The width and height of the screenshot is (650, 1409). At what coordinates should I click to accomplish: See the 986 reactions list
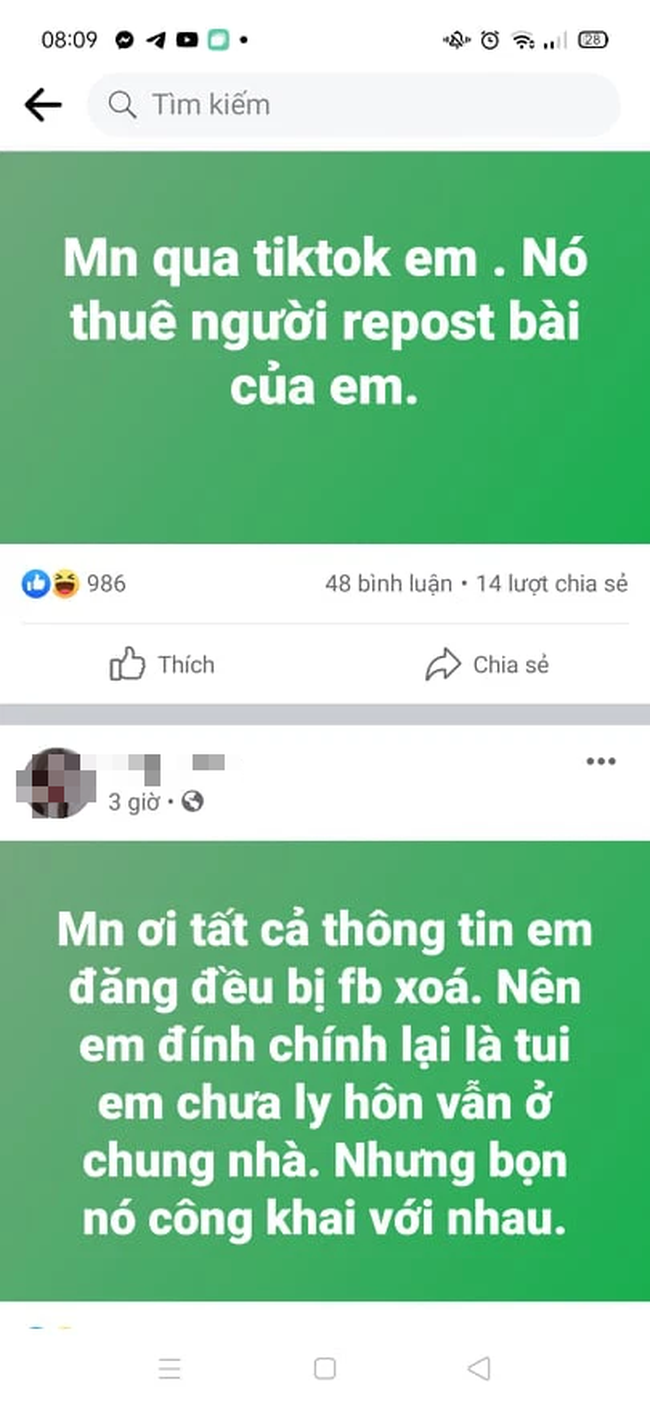click(74, 584)
